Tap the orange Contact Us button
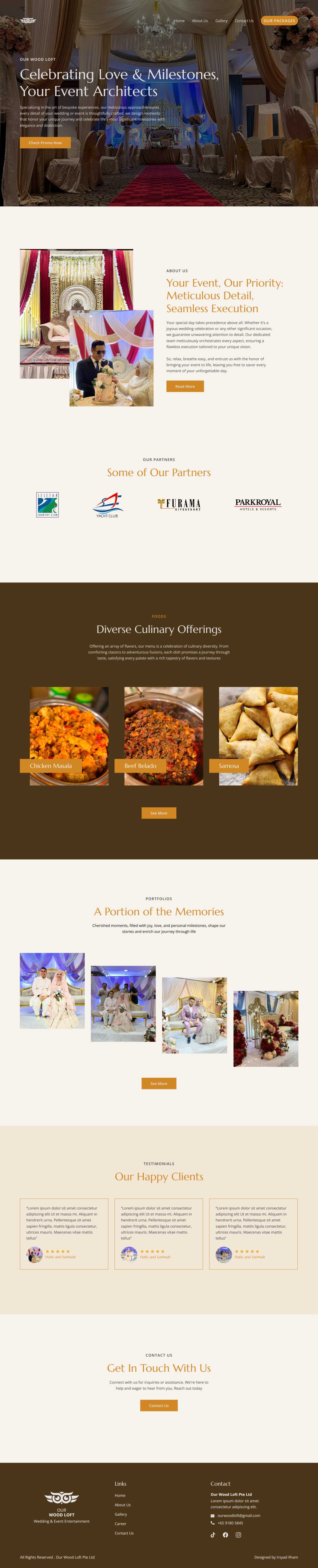Viewport: 318px width, 1568px height. 158,1406
